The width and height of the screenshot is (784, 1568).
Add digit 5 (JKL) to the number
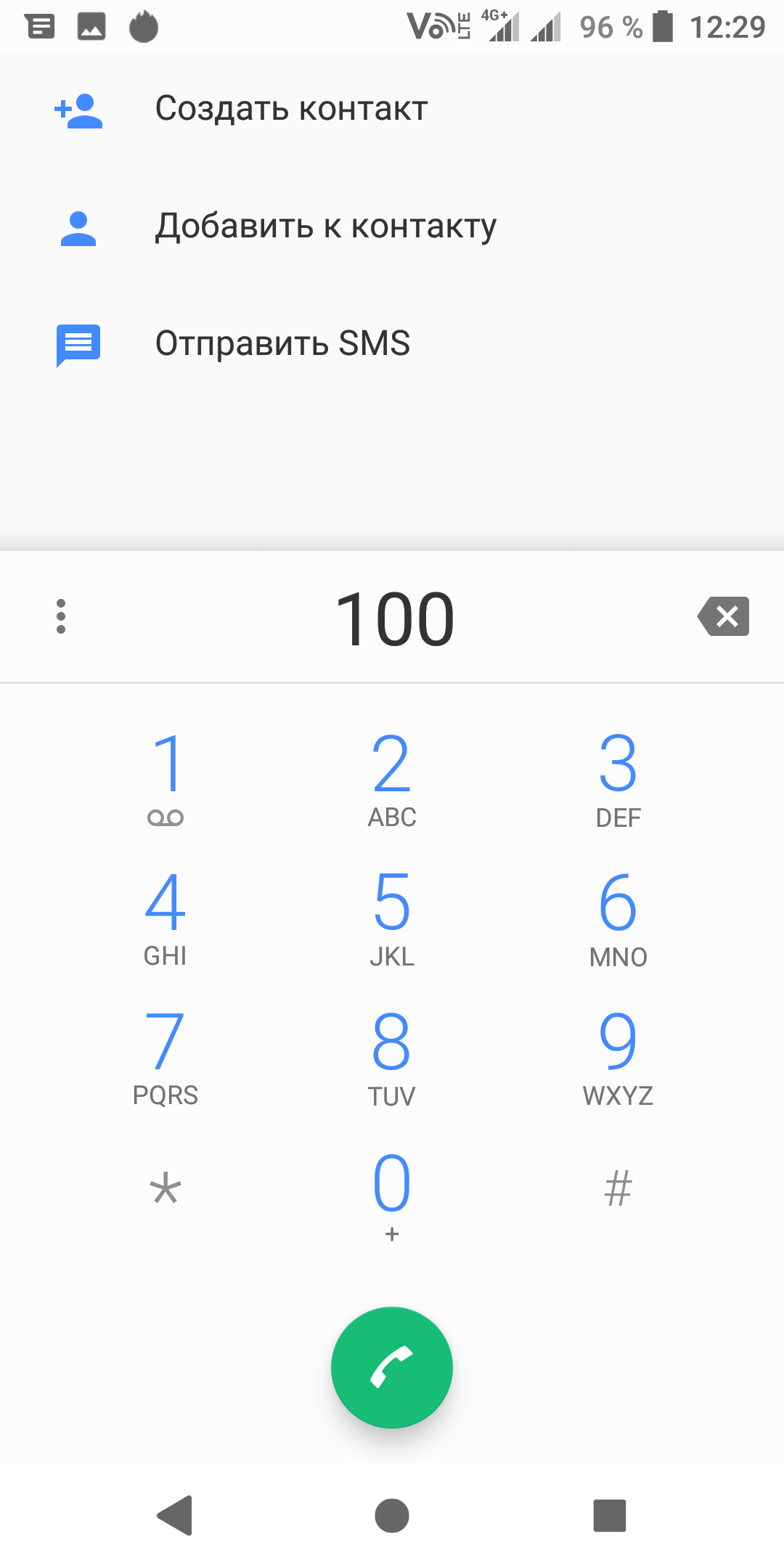(x=392, y=916)
